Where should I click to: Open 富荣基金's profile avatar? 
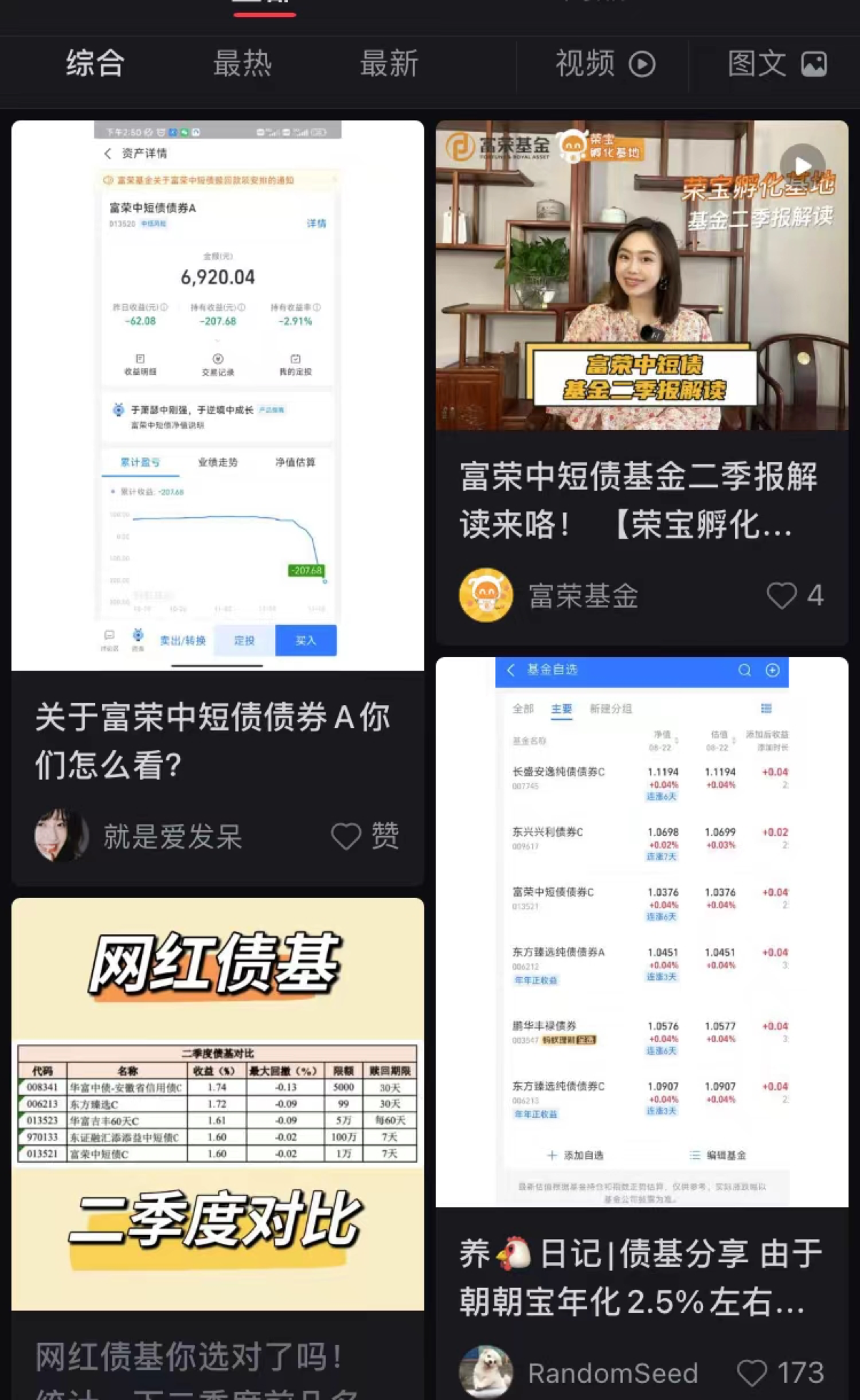click(x=486, y=596)
